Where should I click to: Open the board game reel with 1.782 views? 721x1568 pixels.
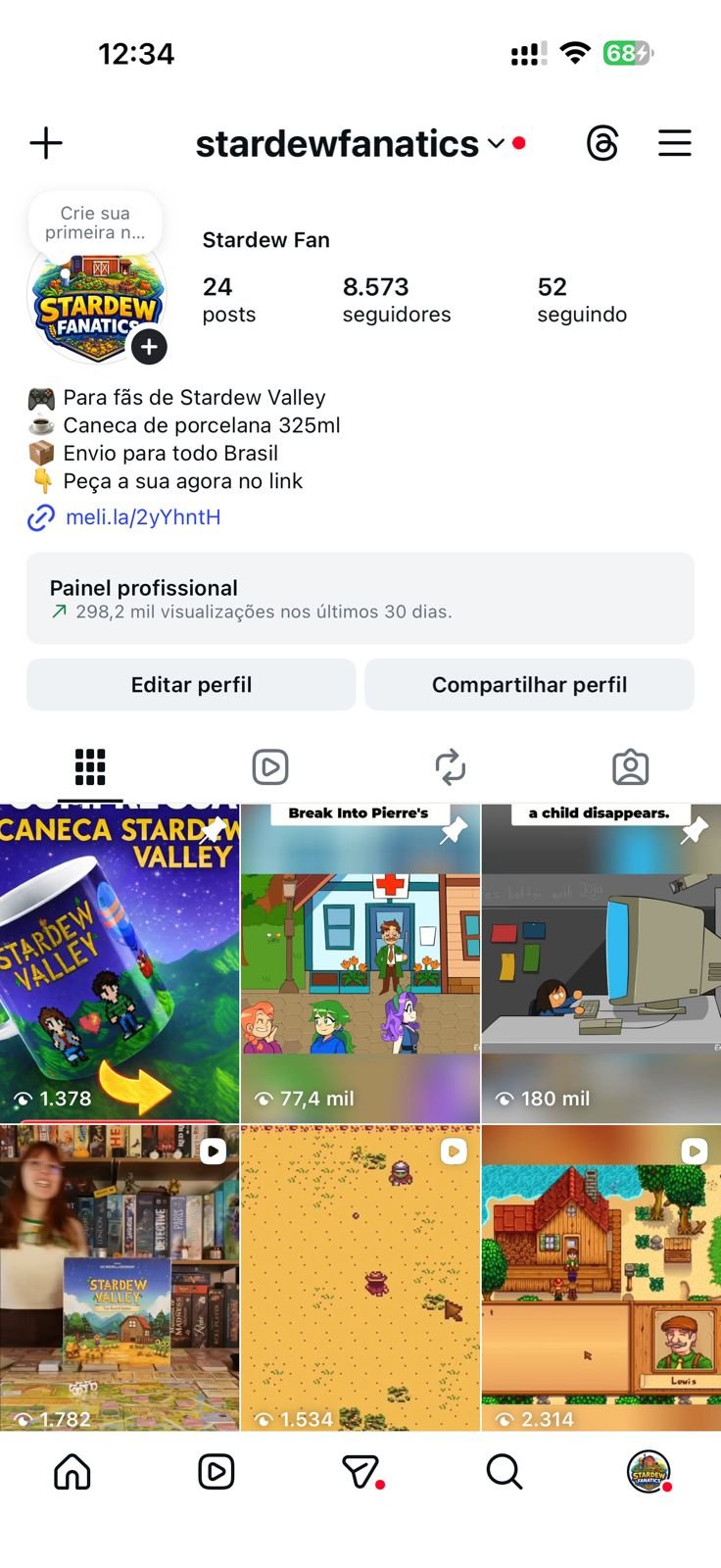click(x=120, y=1279)
